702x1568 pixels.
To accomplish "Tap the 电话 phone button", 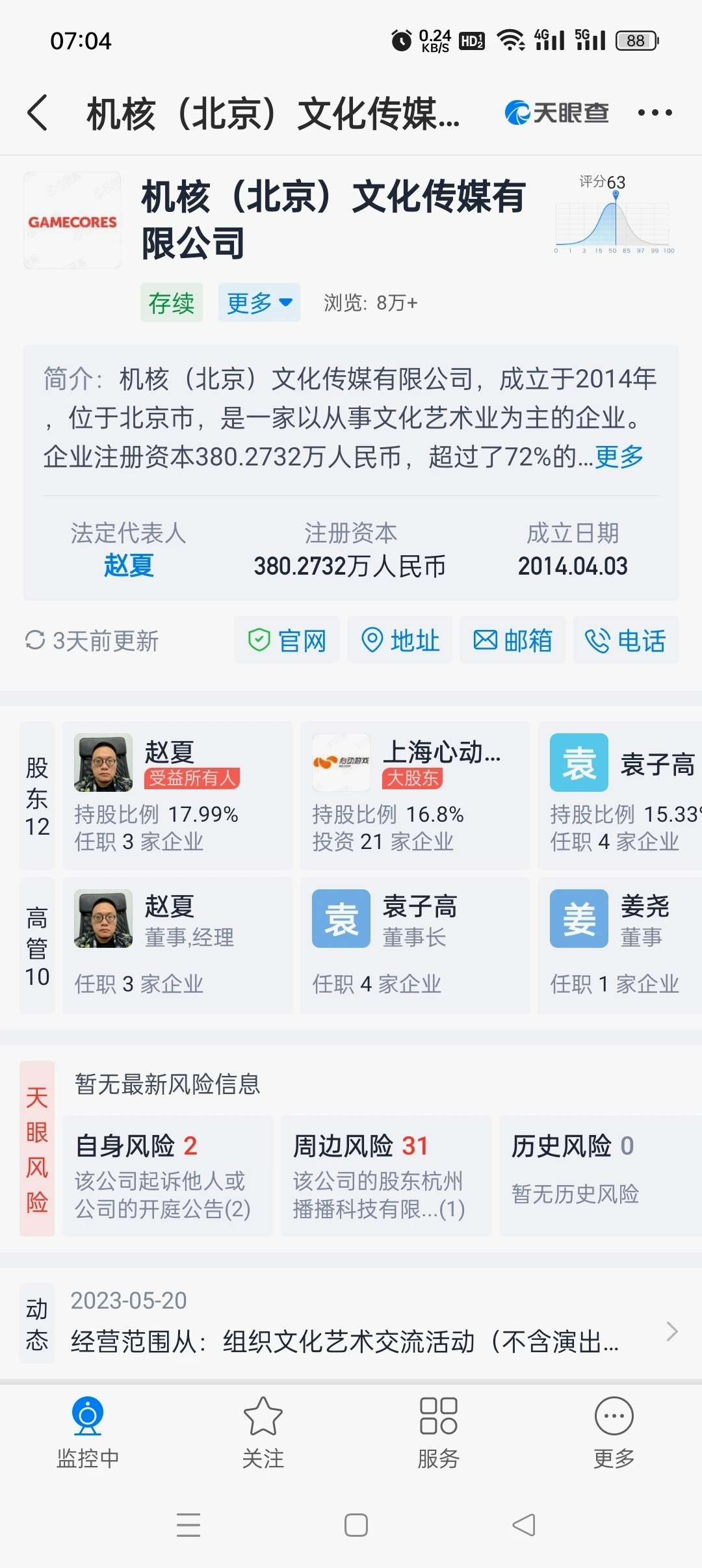I will tap(626, 640).
